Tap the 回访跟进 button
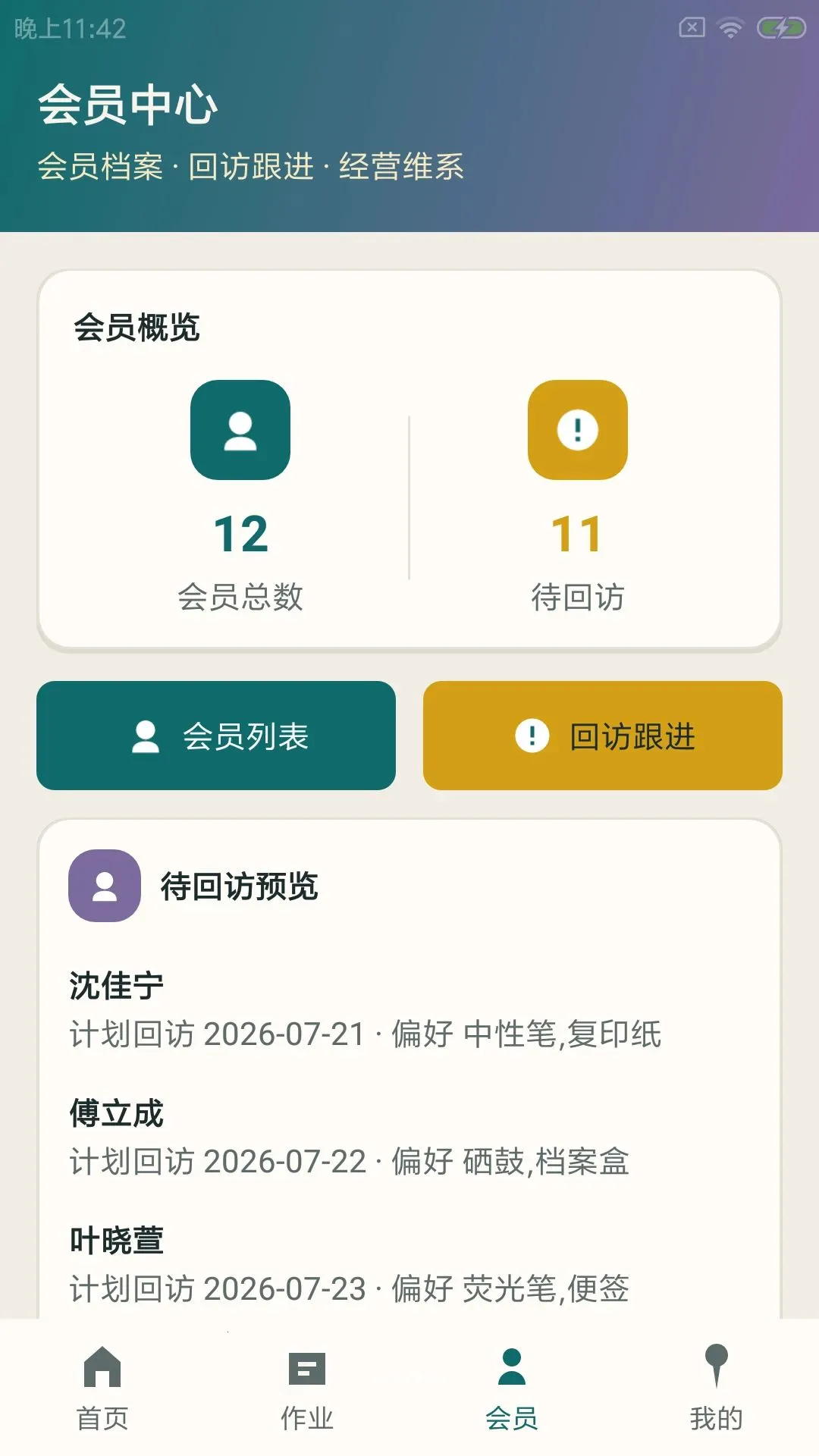819x1456 pixels. 603,736
